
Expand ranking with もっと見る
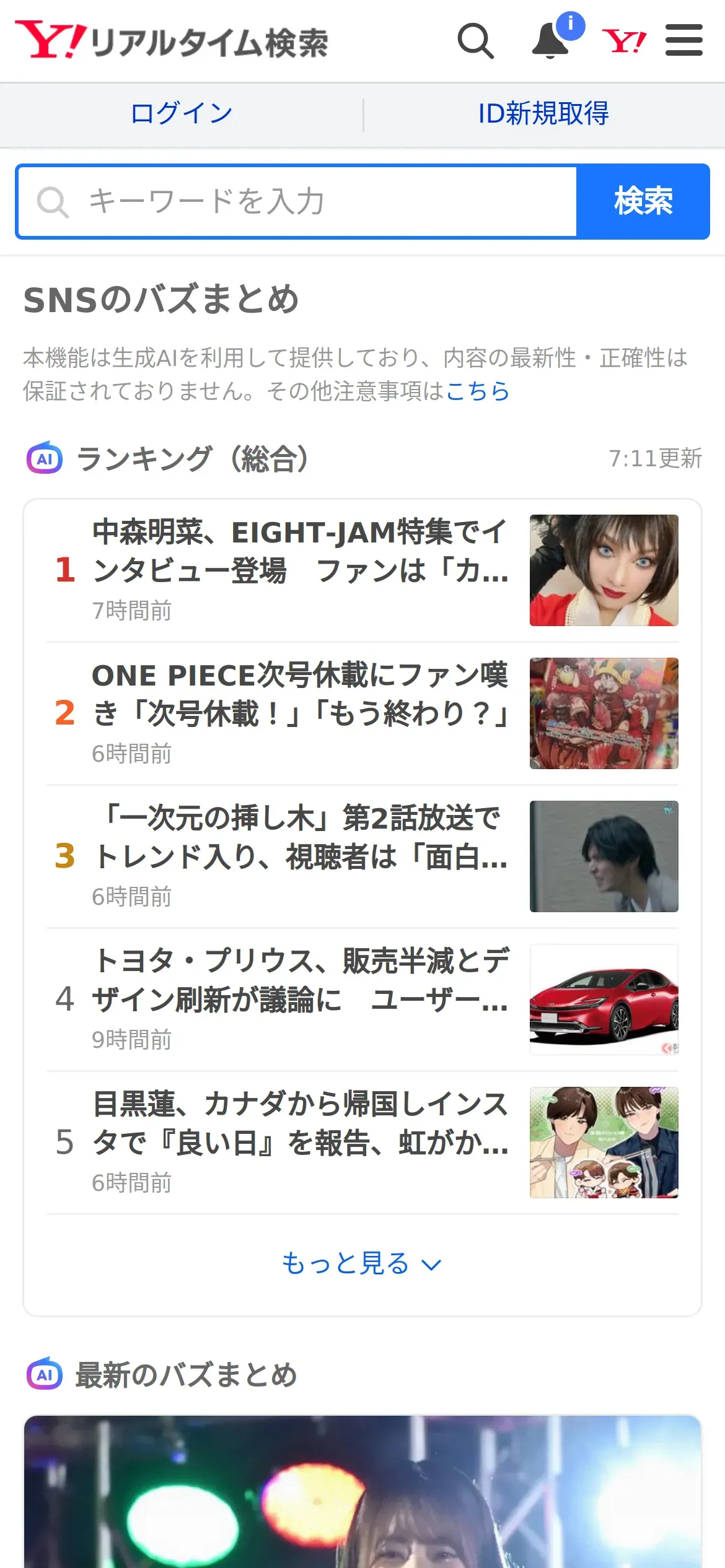(x=362, y=1263)
